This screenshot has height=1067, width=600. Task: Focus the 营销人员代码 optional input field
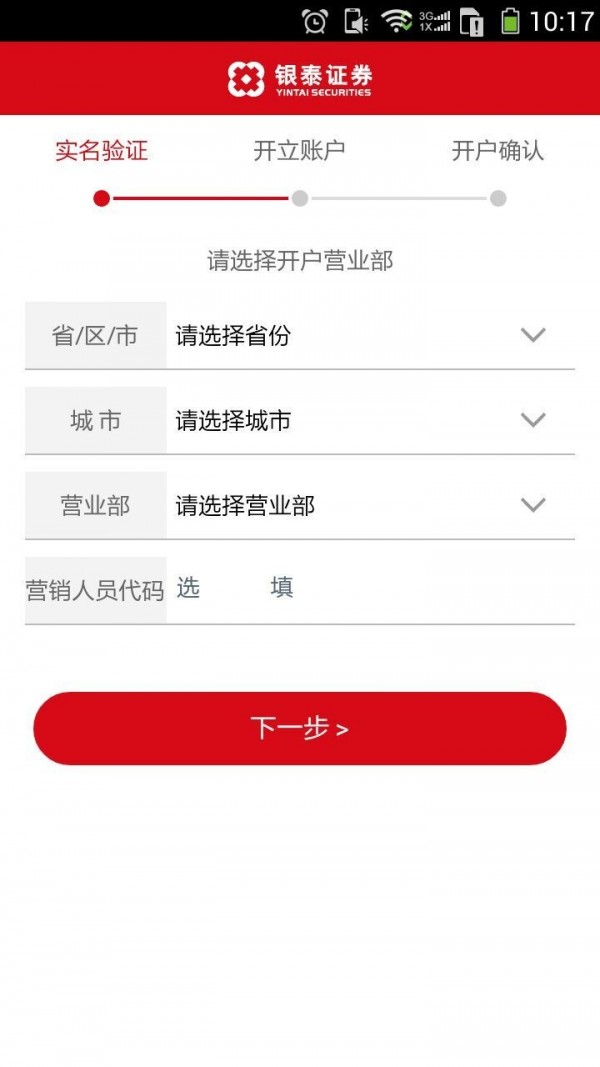(x=370, y=590)
